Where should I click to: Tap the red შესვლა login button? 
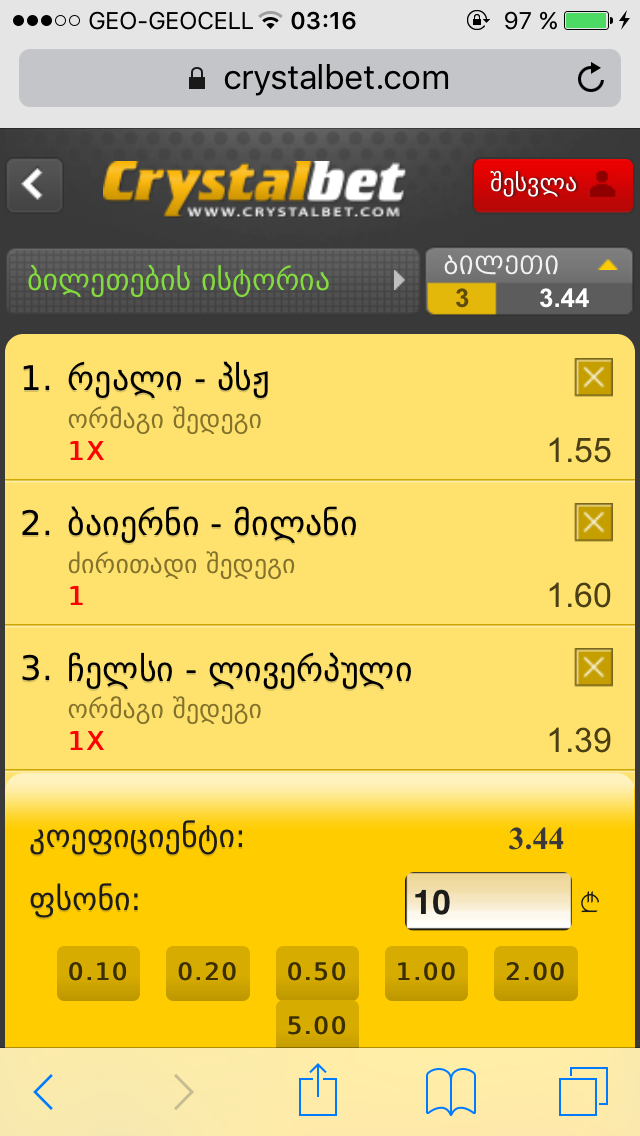pyautogui.click(x=552, y=185)
